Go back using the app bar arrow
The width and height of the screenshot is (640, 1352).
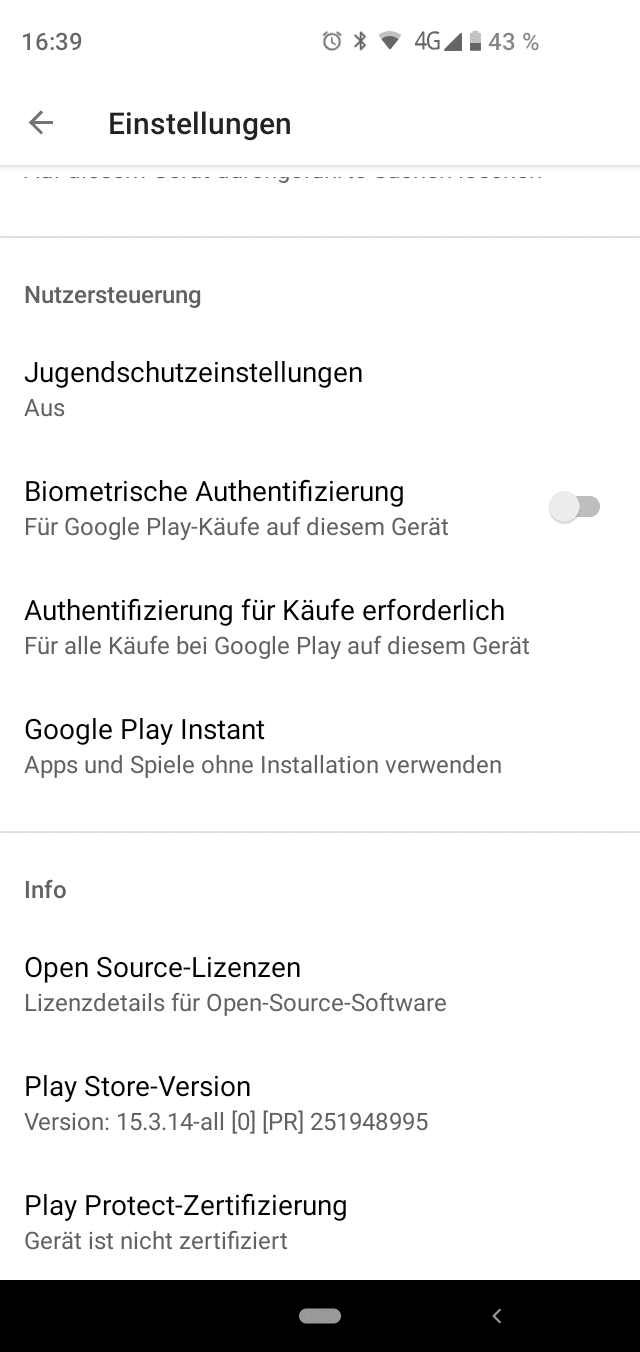[x=41, y=123]
